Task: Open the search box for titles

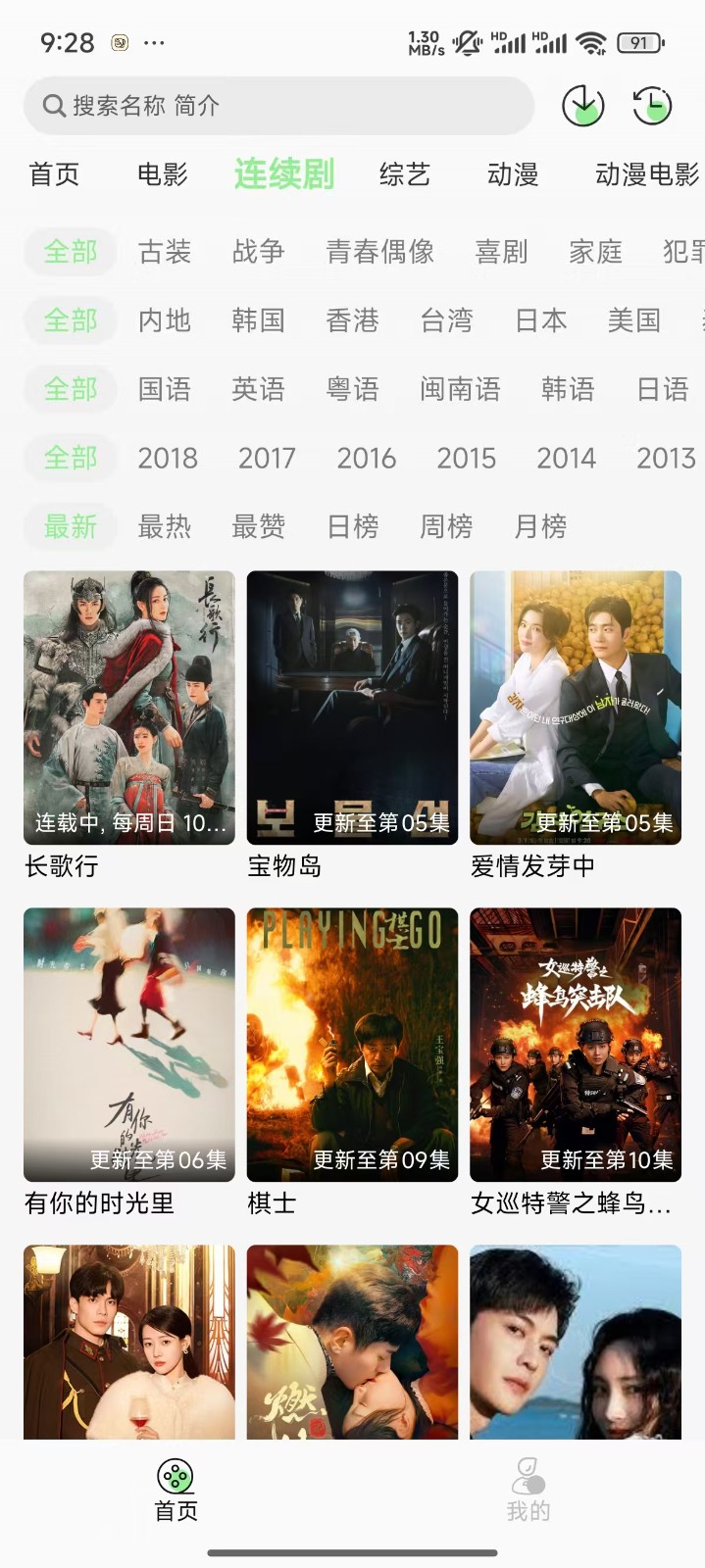Action: click(278, 106)
